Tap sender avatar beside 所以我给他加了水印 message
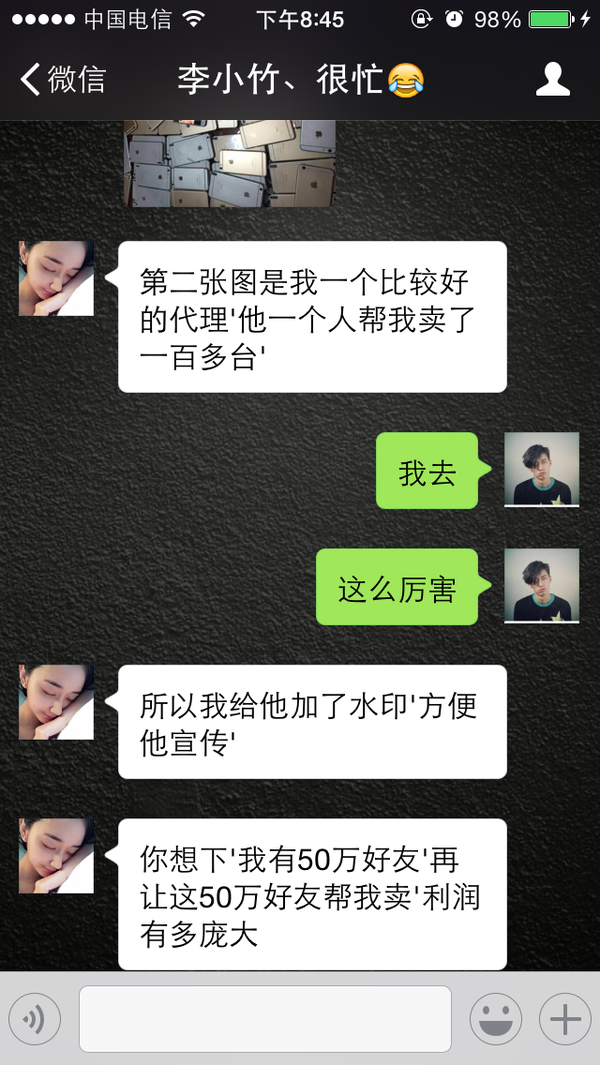 (56, 703)
